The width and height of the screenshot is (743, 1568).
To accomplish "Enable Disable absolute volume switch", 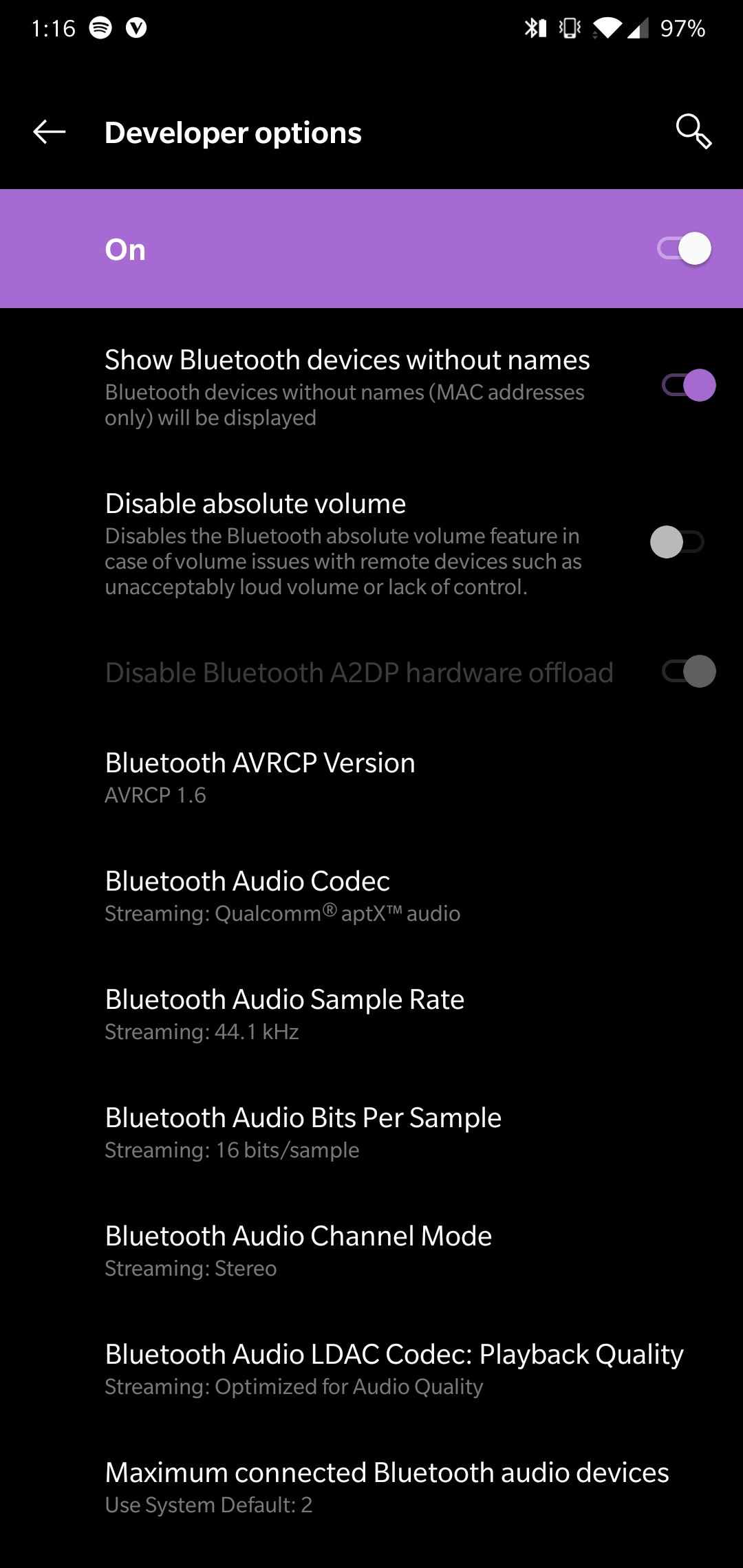I will point(677,542).
